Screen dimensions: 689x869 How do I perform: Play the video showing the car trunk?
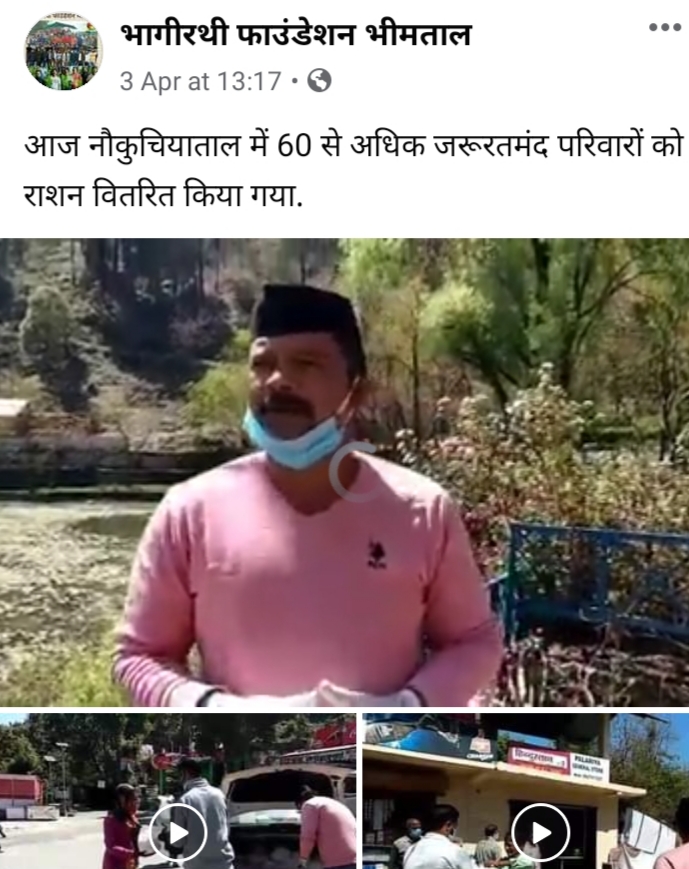(178, 832)
